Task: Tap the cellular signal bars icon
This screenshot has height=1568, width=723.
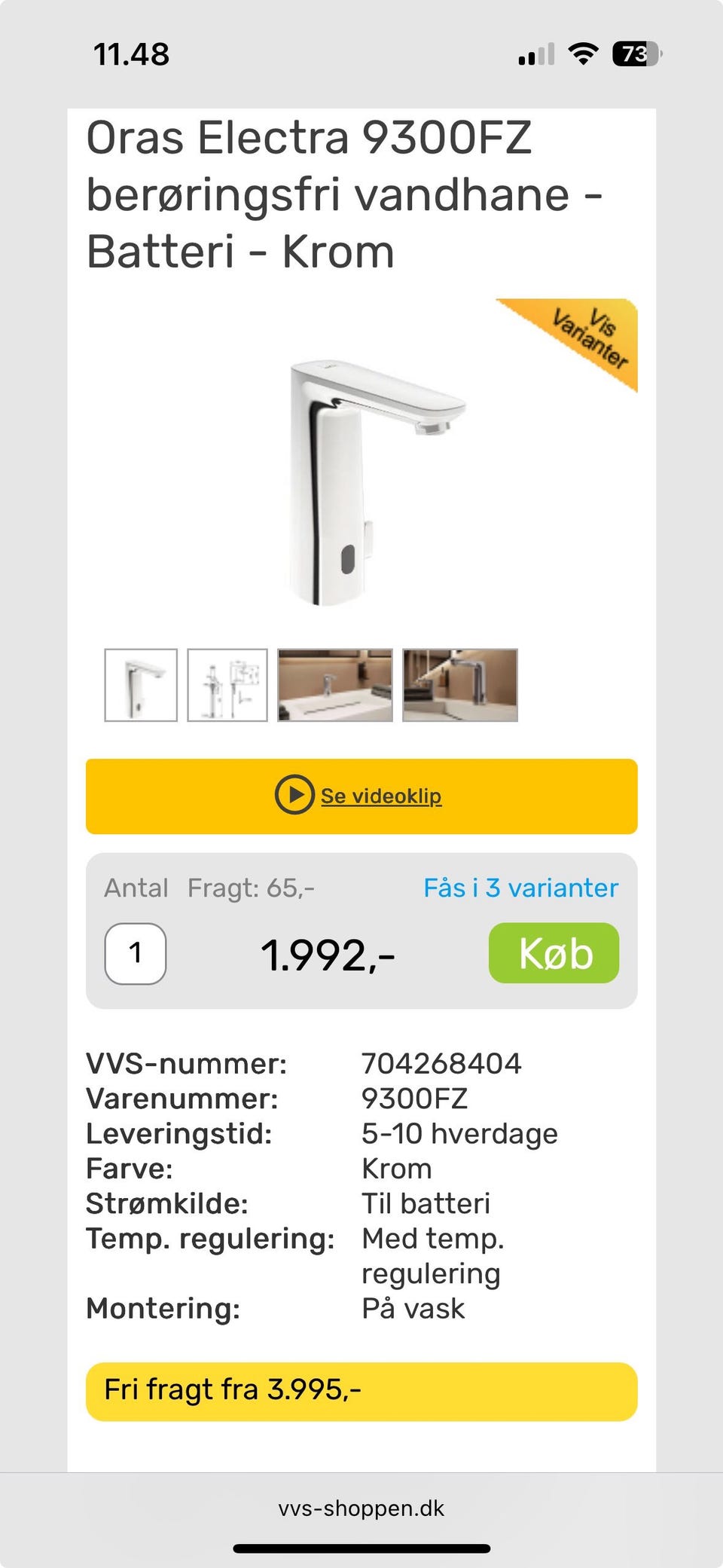Action: (x=537, y=53)
